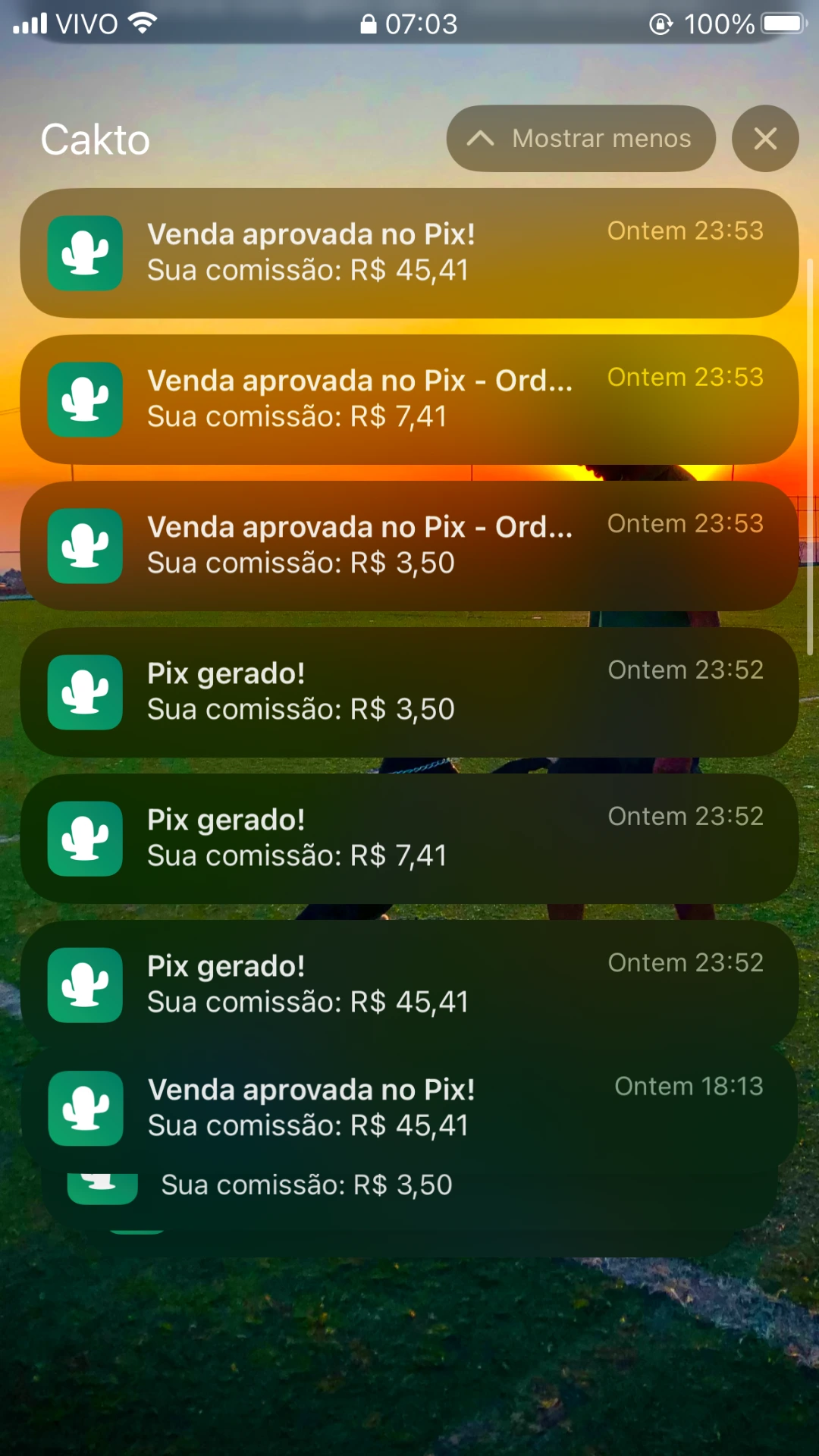This screenshot has height=1456, width=819.
Task: Open the 23:53 Venda aprovada R$ 45,41 notification
Action: tap(409, 253)
